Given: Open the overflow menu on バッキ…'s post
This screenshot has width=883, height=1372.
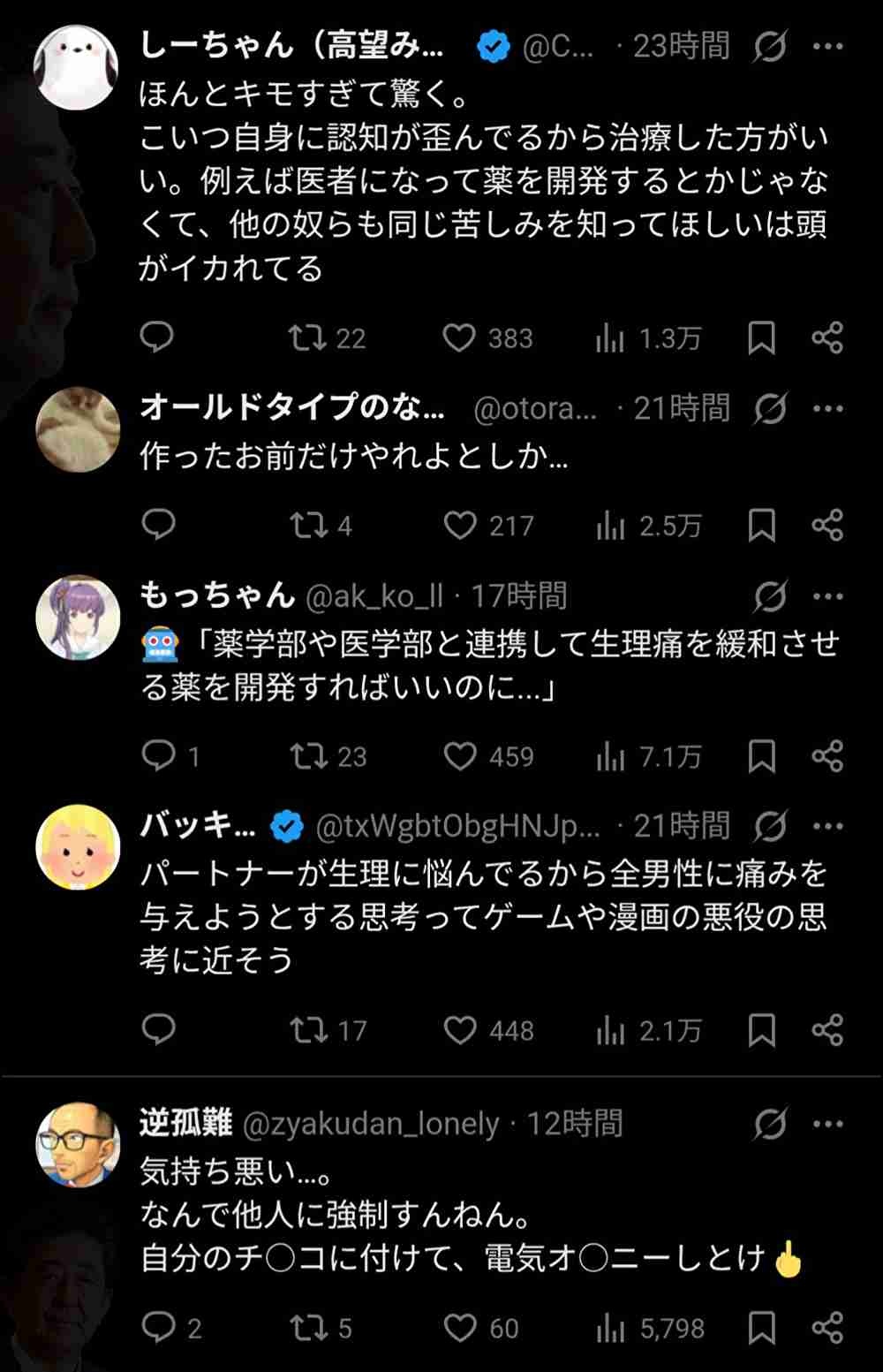Looking at the screenshot, I should click(827, 827).
